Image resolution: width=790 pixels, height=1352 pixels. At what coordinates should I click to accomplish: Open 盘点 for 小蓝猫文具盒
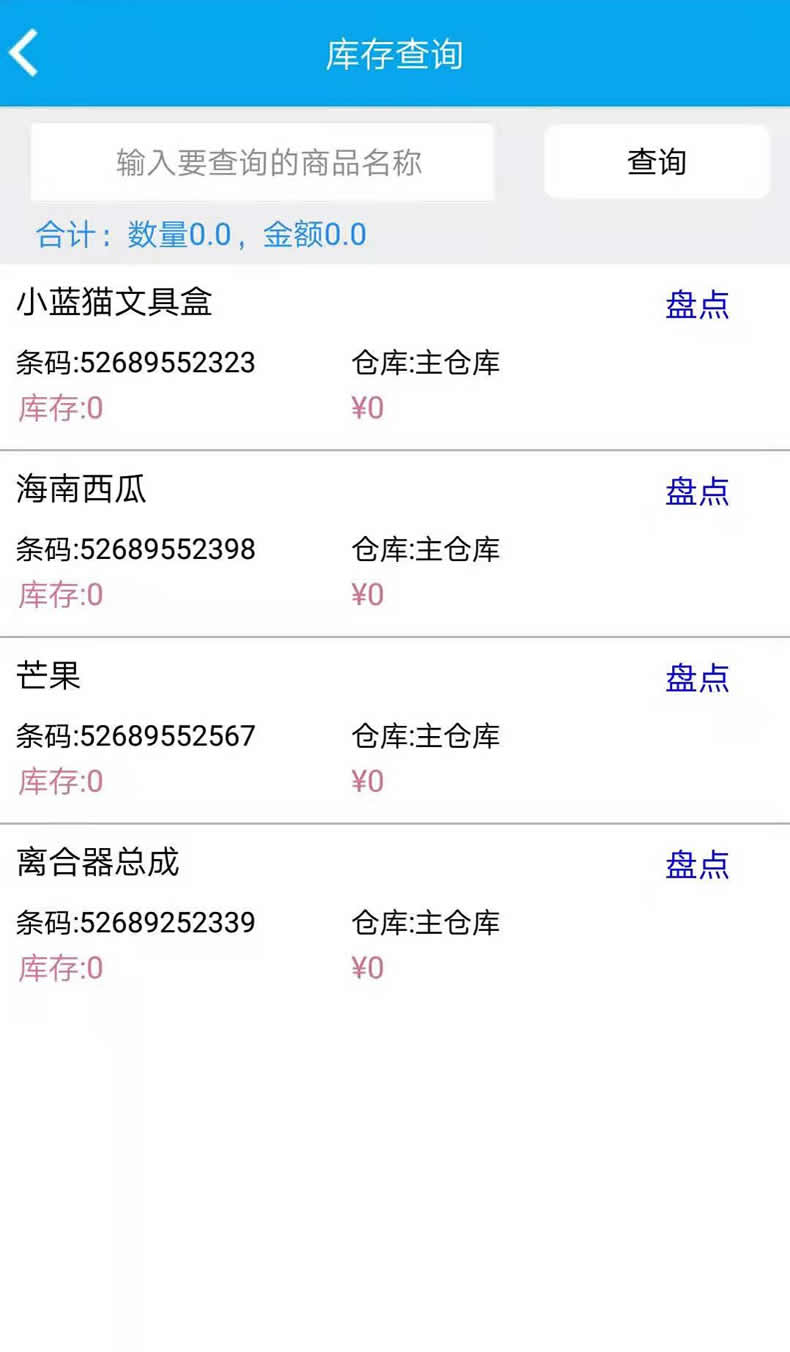(697, 304)
